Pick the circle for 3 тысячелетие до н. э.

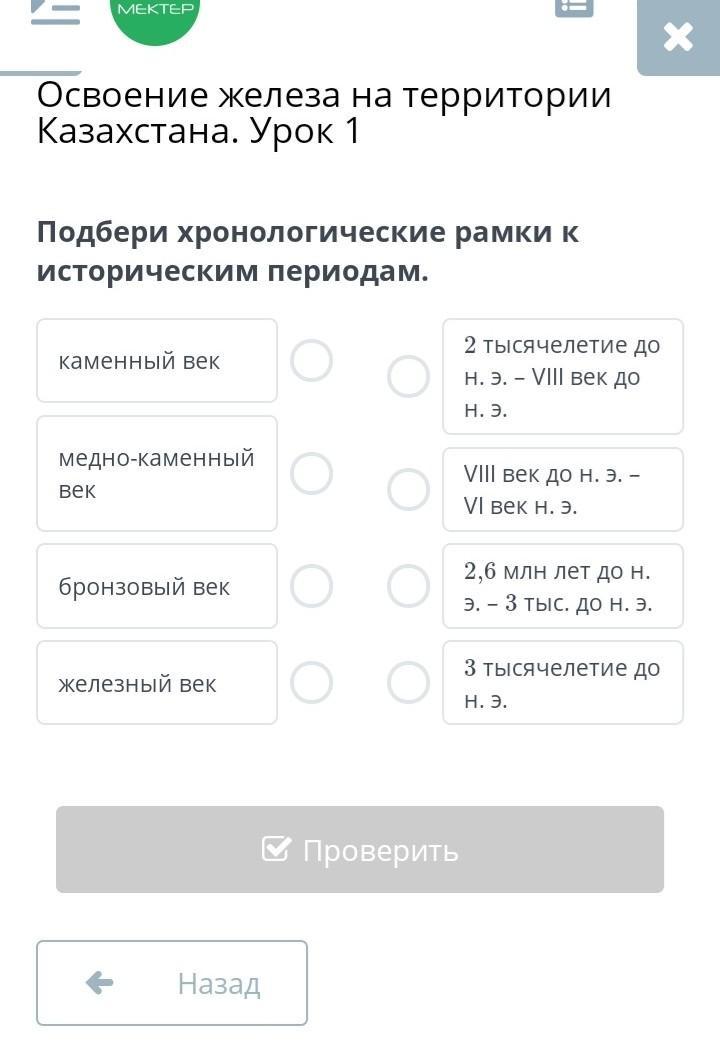[x=408, y=682]
